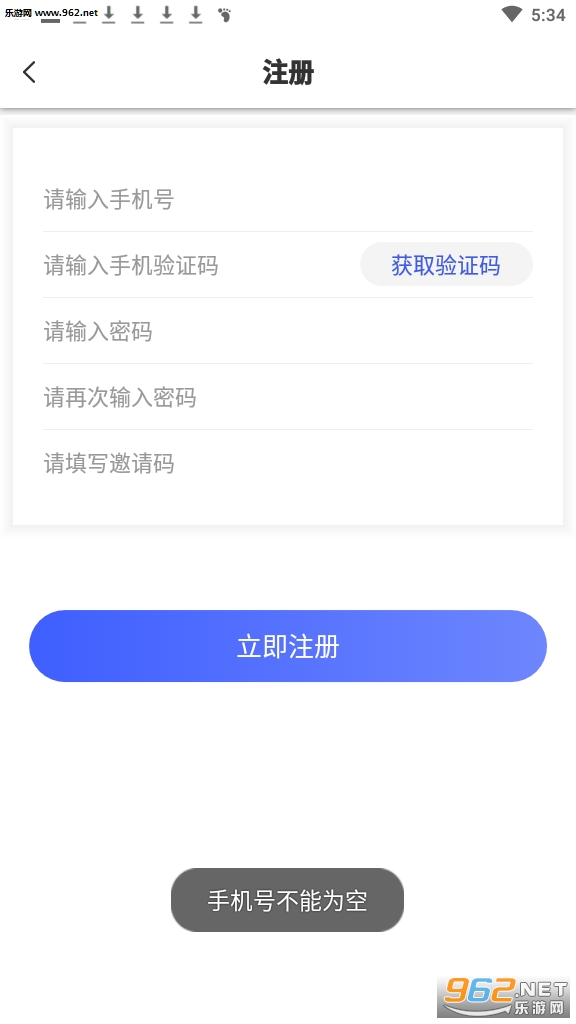
Task: Tap the 立即注册 register button
Action: (288, 646)
